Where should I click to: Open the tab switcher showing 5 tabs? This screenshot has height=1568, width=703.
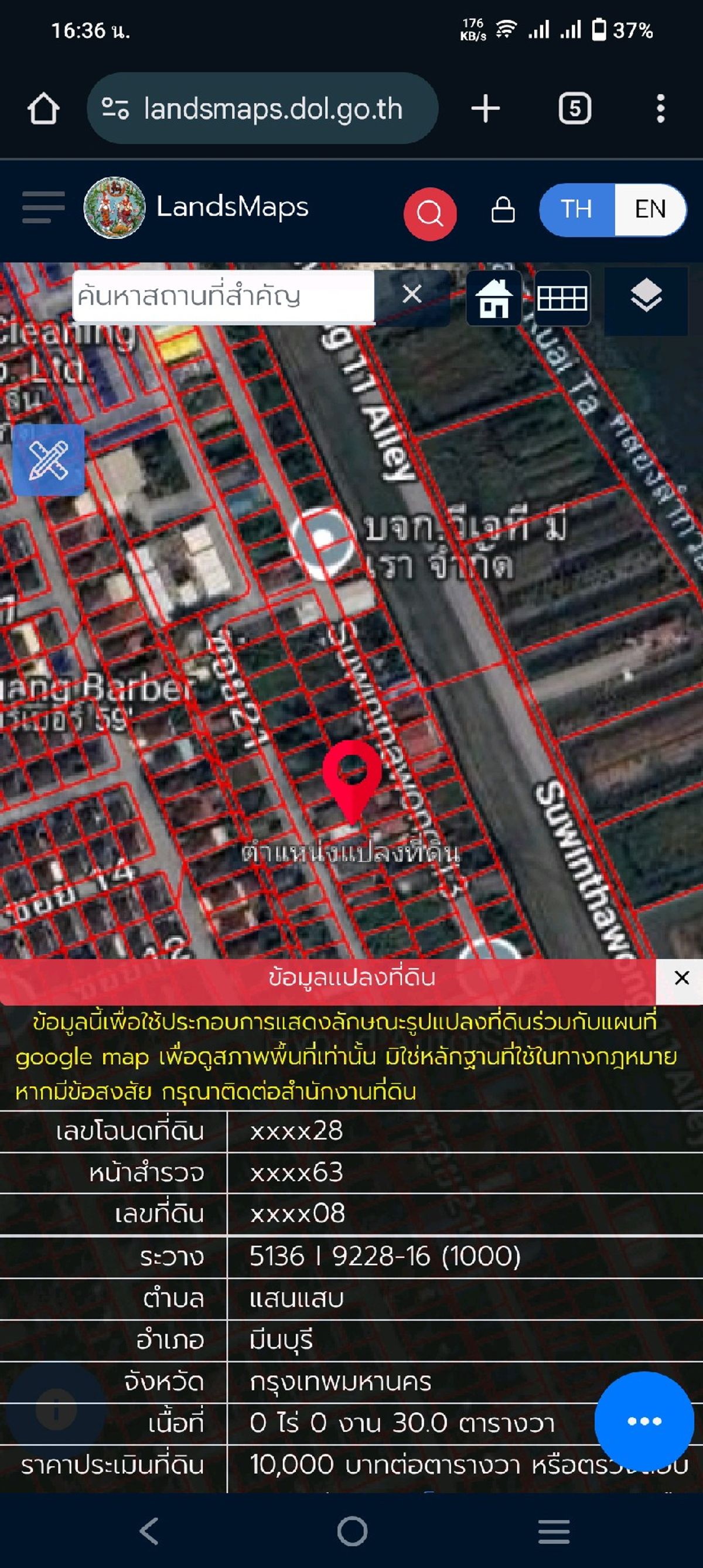click(x=575, y=108)
